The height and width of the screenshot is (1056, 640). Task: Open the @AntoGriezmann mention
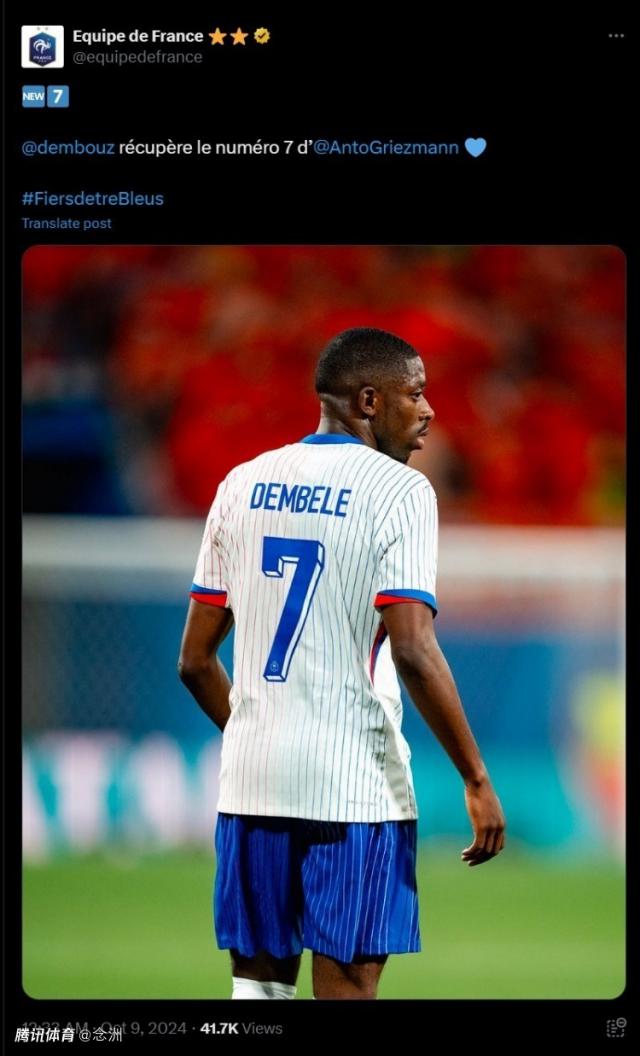pos(386,148)
